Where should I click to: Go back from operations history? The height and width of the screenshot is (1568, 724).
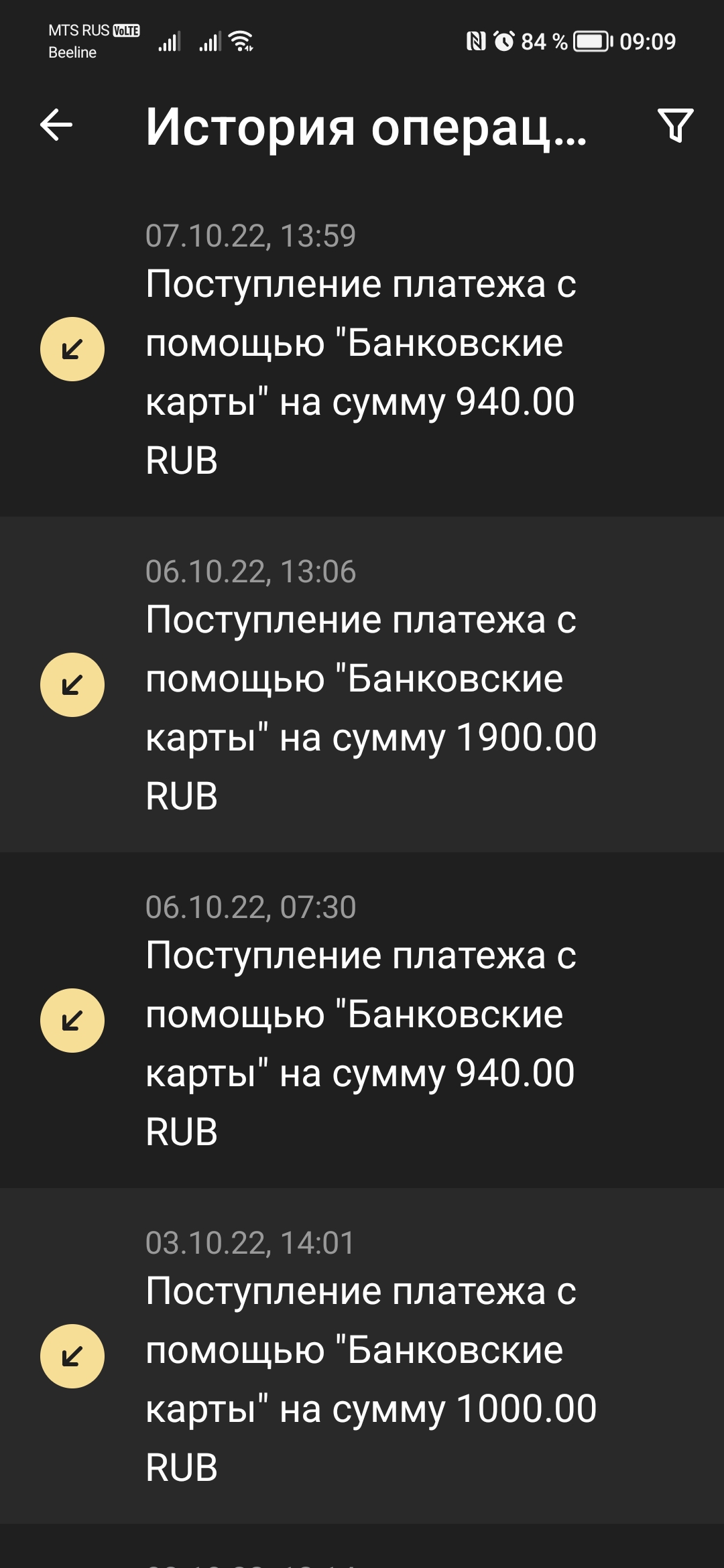(x=56, y=125)
